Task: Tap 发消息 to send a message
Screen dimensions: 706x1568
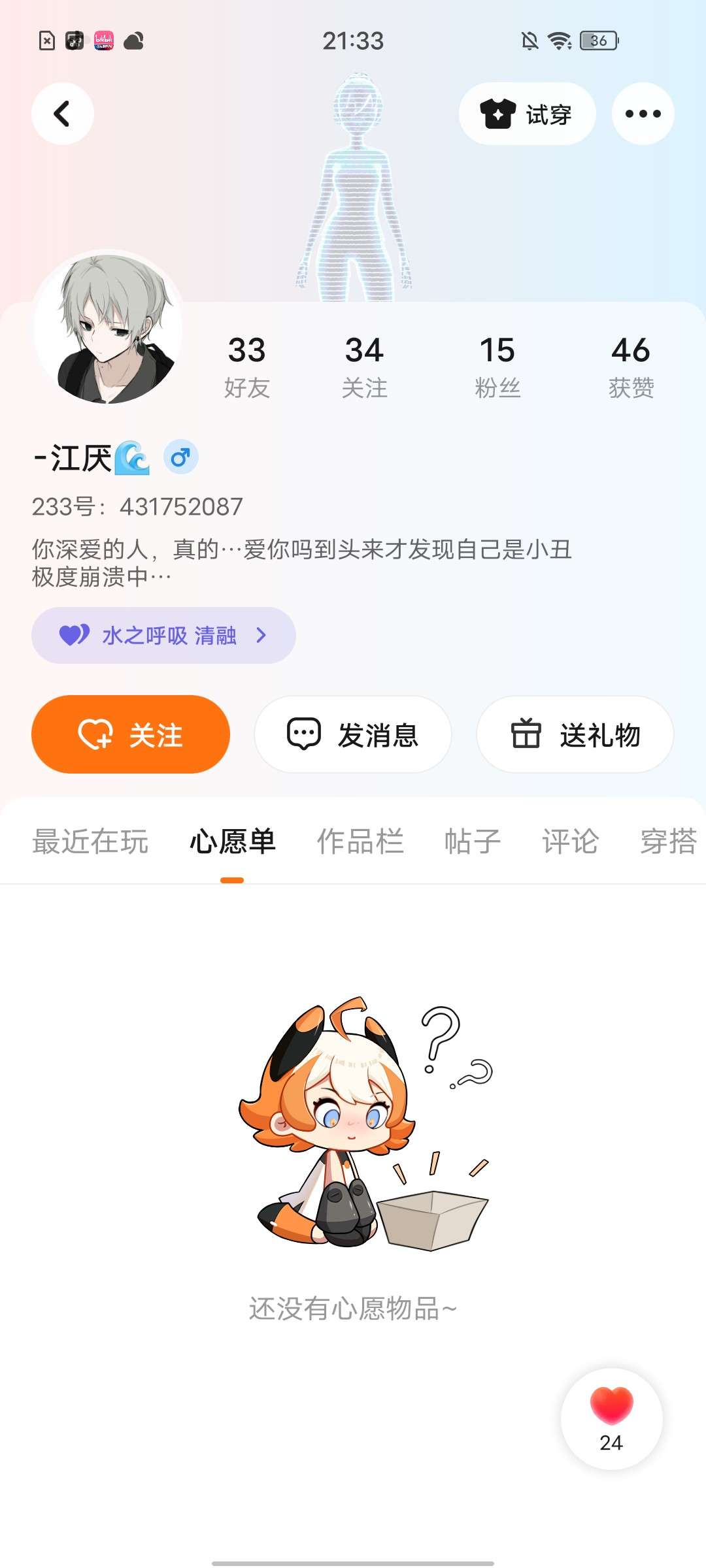Action: [352, 734]
